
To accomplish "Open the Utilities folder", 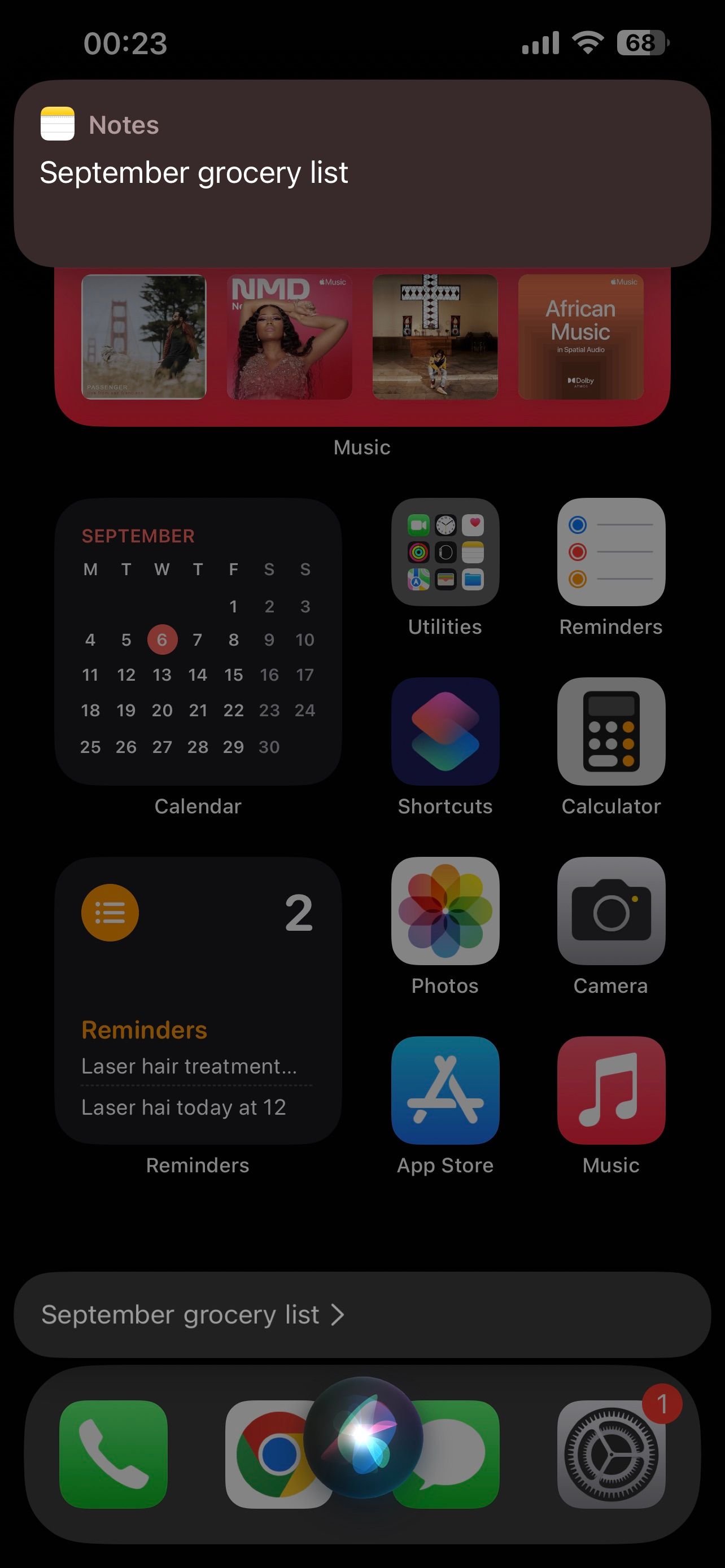I will pos(445,553).
